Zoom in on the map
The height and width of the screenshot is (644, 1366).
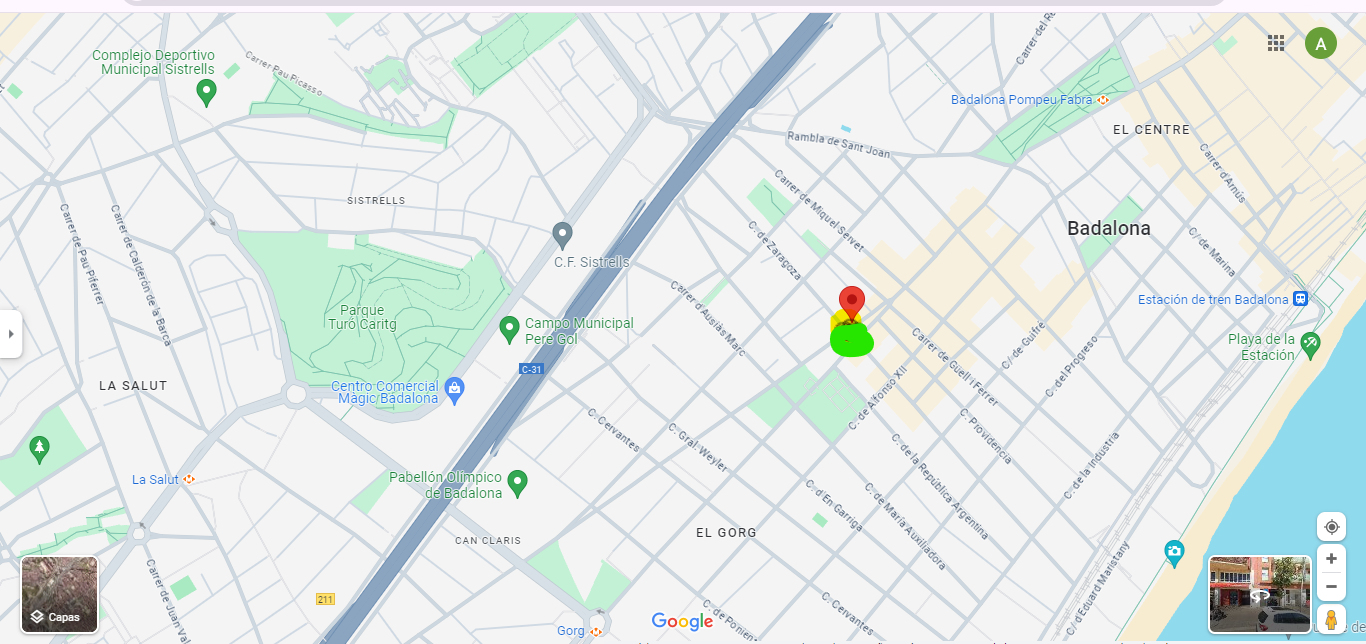tap(1331, 559)
